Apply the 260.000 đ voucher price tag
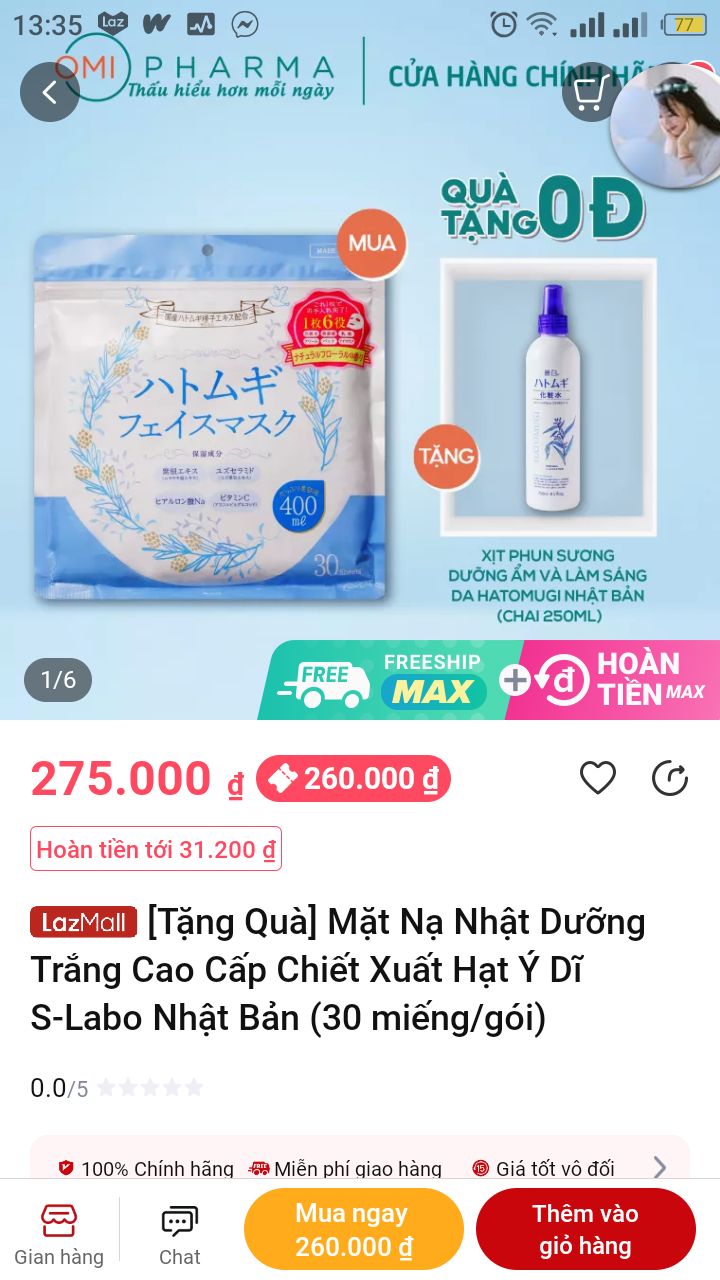 (x=354, y=779)
